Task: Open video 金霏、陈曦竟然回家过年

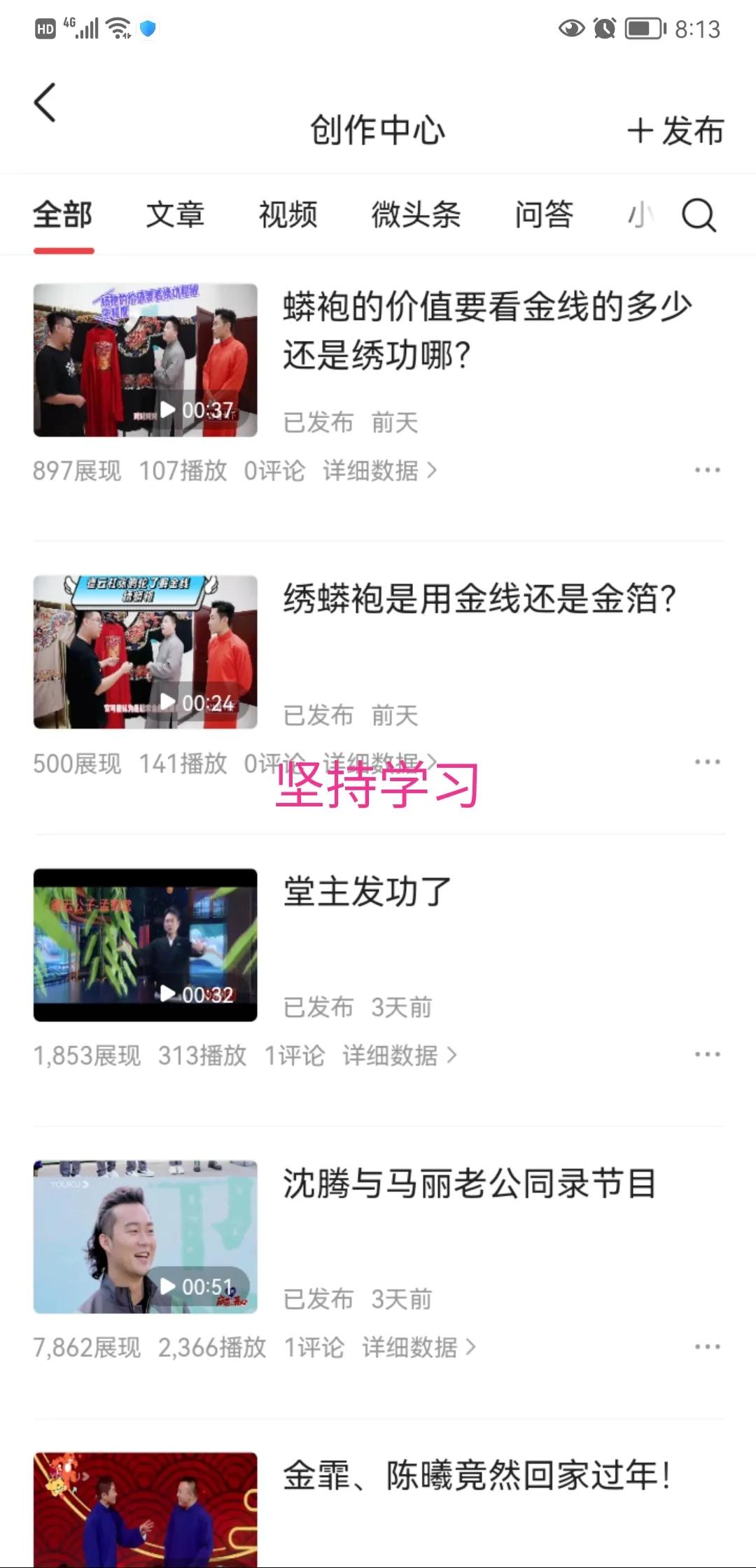Action: pos(476,1476)
